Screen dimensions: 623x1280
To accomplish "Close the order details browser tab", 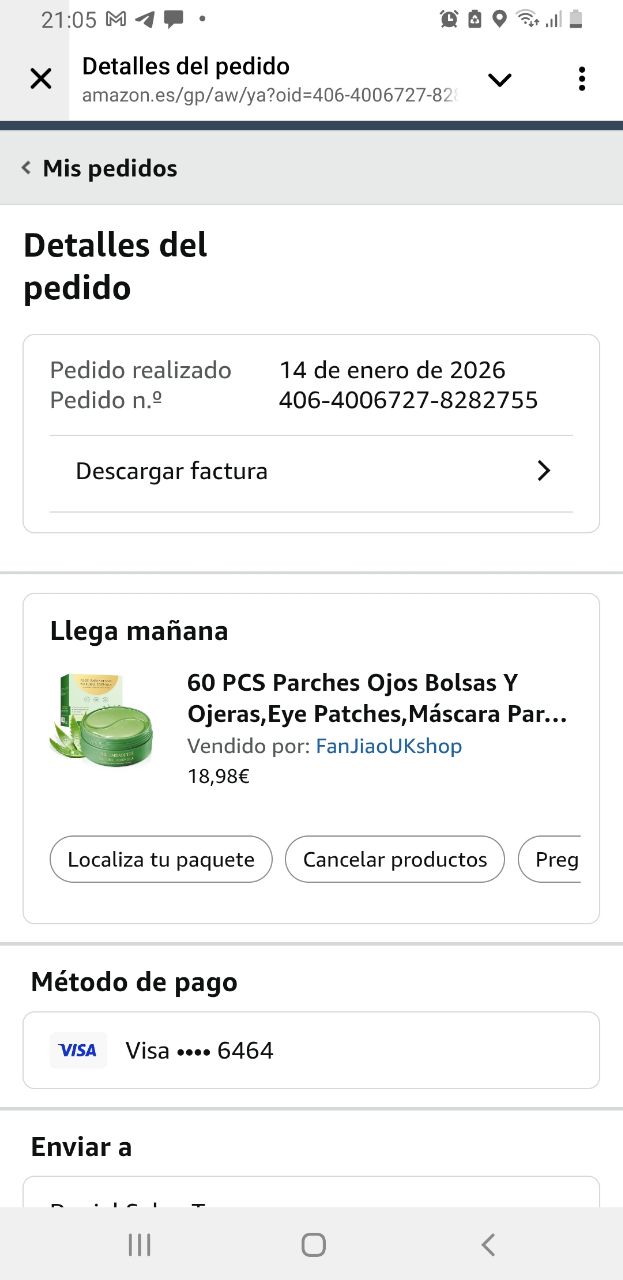I will point(40,79).
